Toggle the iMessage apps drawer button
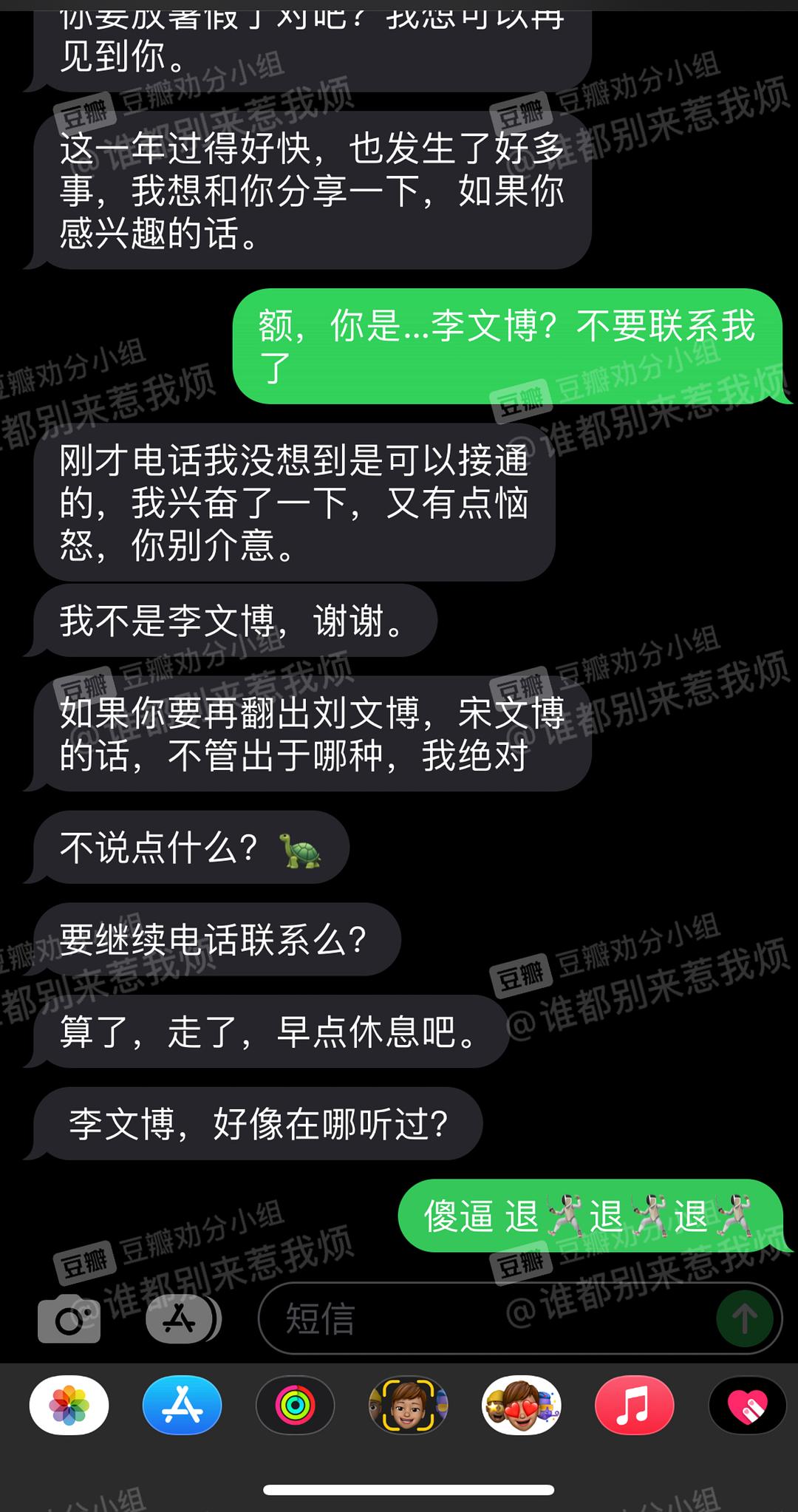The height and width of the screenshot is (1512, 798). [x=183, y=1318]
